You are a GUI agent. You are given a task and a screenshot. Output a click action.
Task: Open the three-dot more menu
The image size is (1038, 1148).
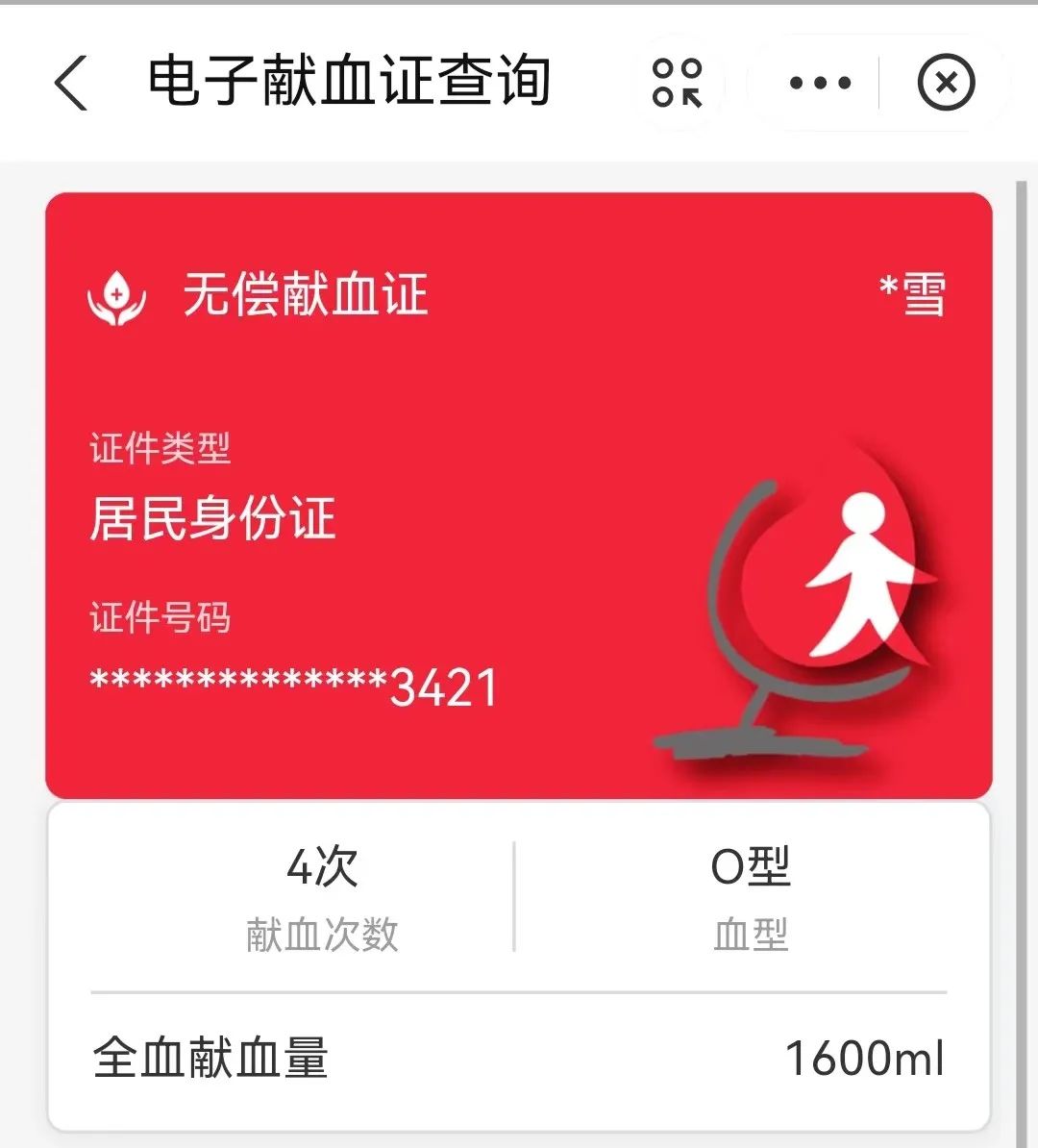click(x=819, y=83)
